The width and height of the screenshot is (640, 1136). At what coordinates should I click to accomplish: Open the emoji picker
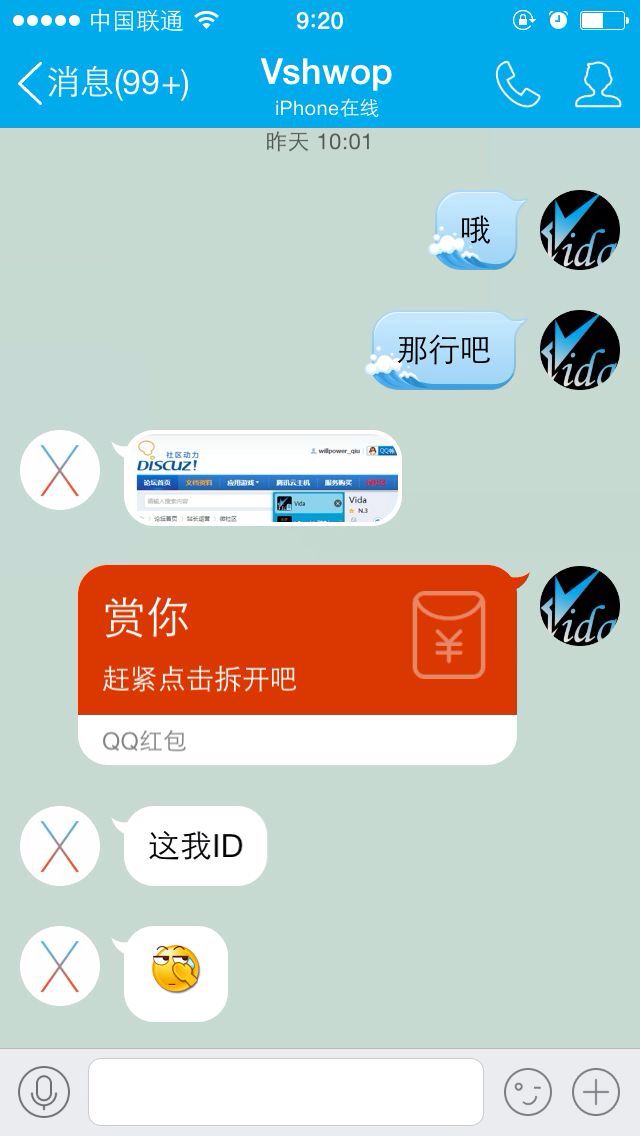[x=527, y=1091]
